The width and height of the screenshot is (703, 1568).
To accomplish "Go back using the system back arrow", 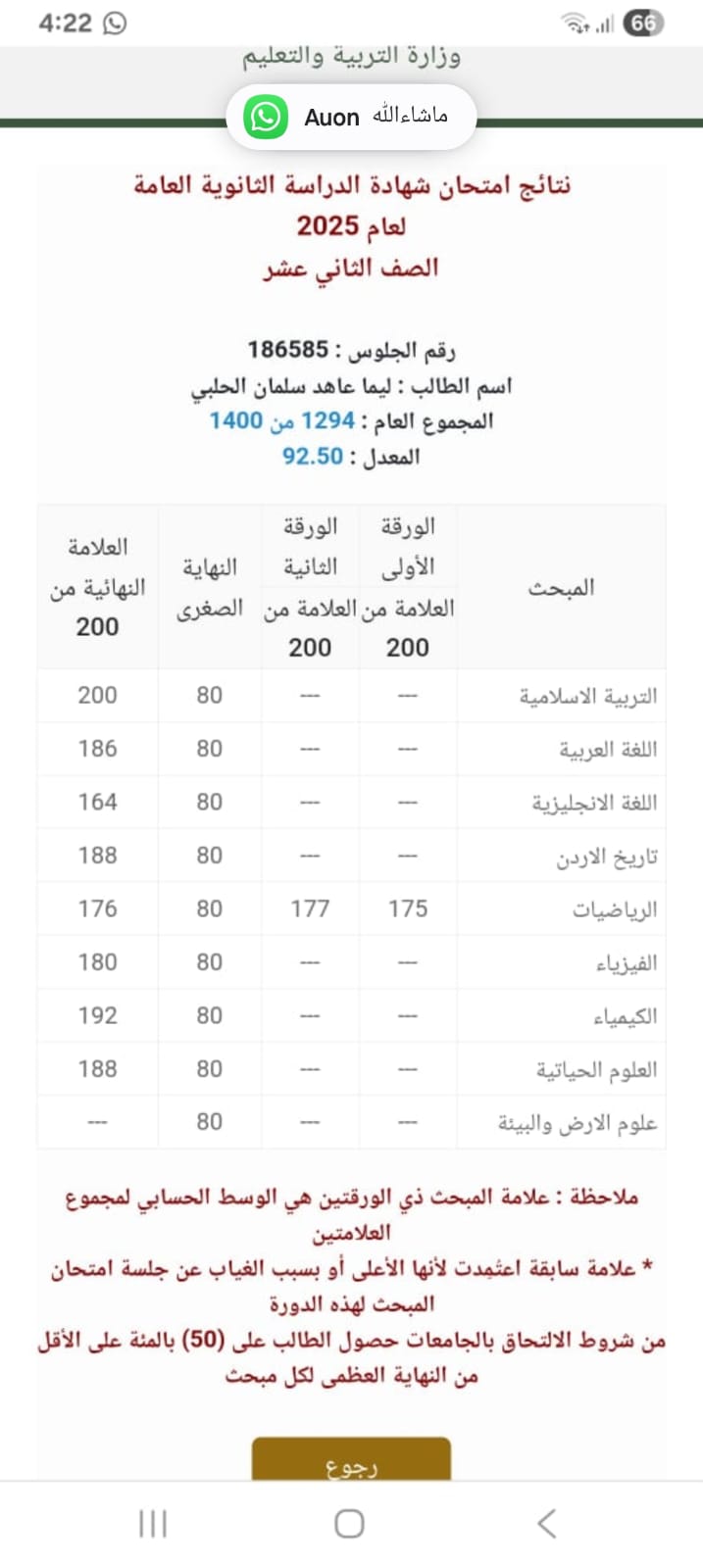I will (x=547, y=1523).
